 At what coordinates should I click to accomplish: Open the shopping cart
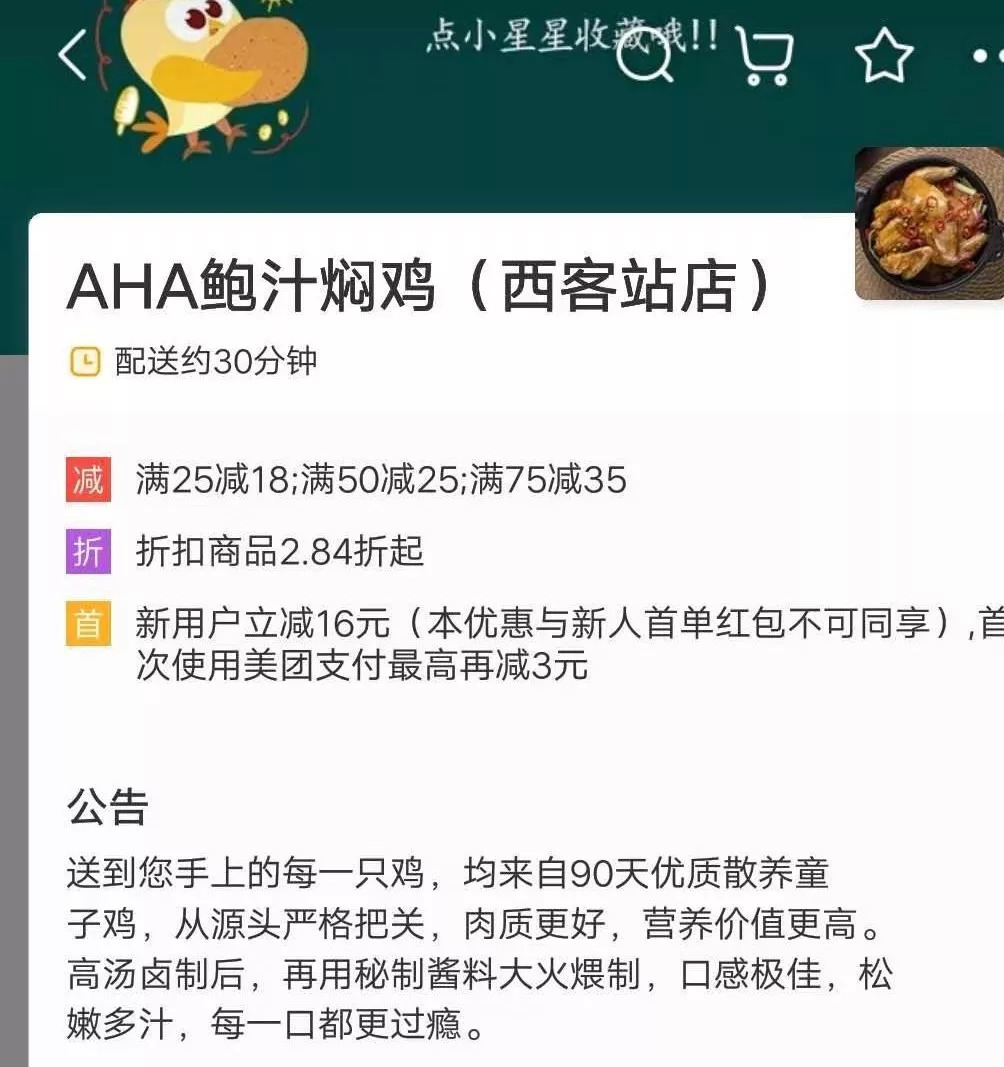coord(765,57)
